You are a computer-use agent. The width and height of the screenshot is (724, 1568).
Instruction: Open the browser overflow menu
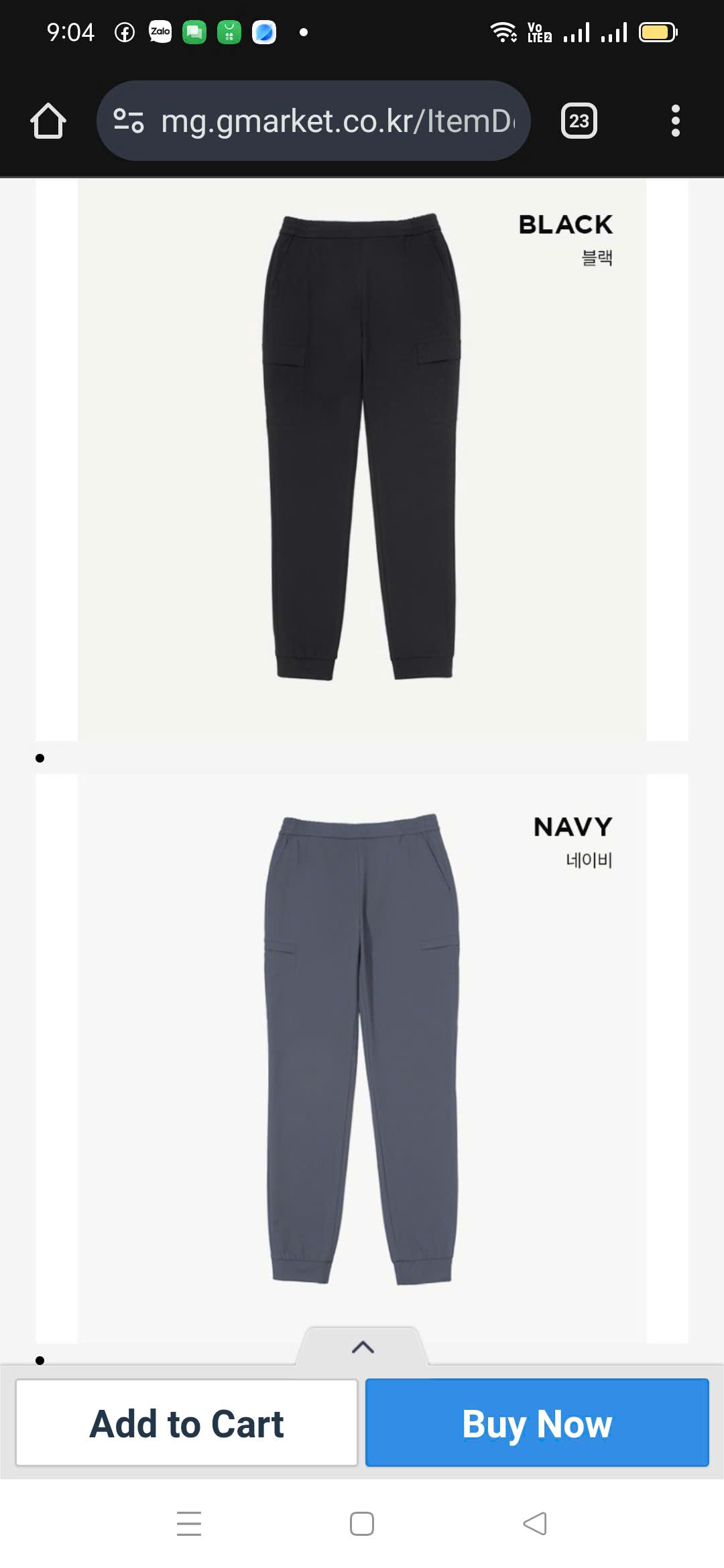click(x=675, y=121)
